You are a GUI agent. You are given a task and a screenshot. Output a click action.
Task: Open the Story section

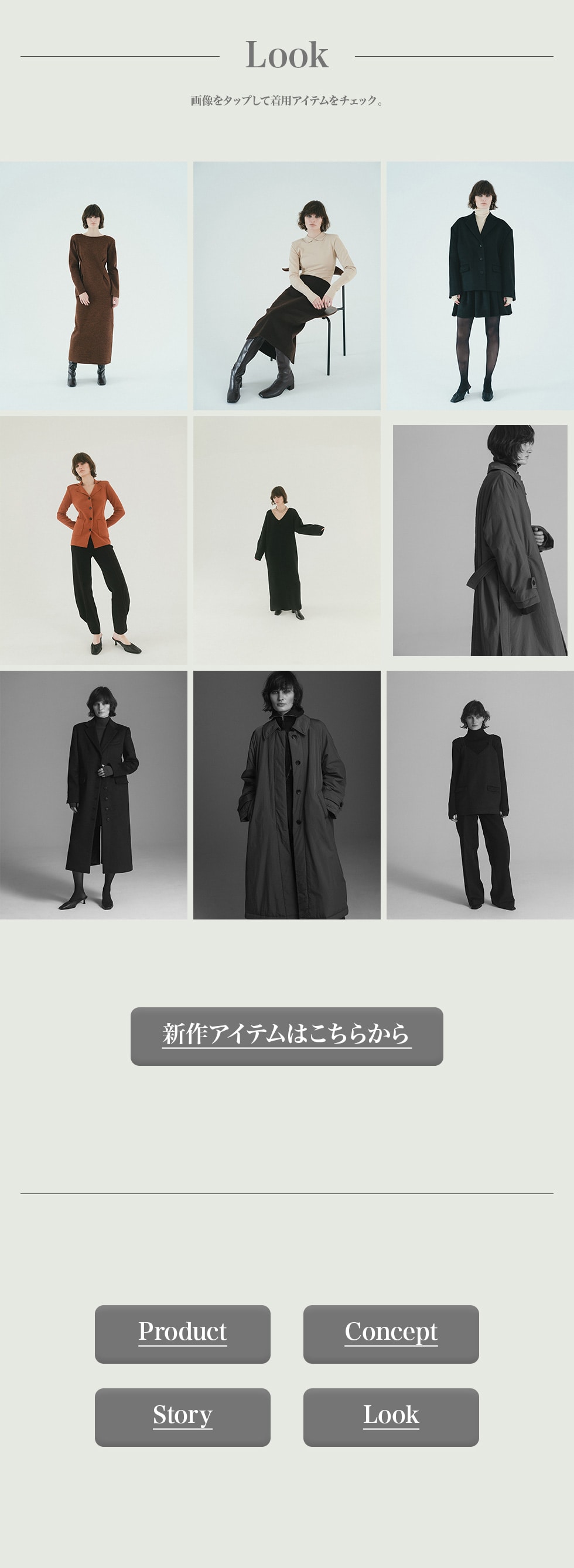pos(182,1417)
